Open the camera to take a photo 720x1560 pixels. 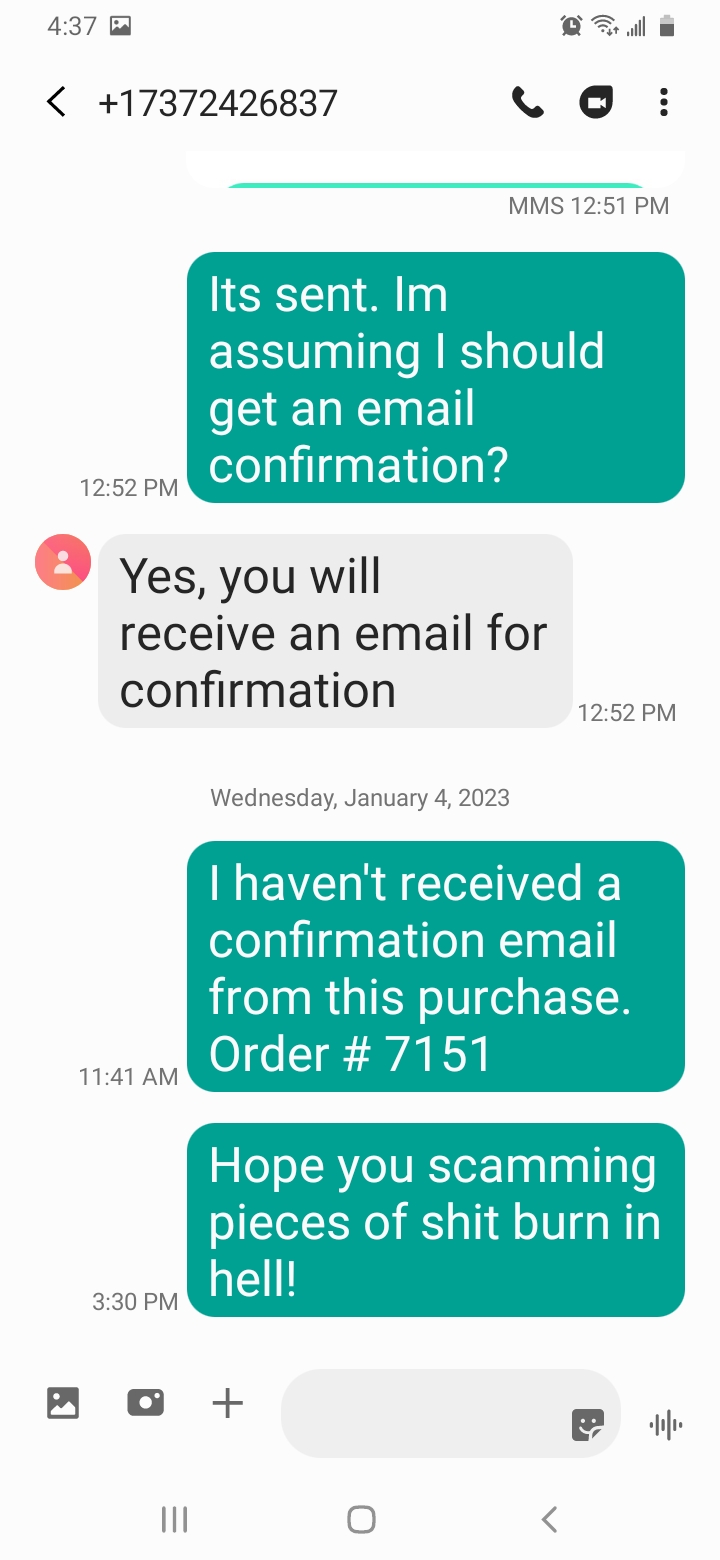point(146,1403)
